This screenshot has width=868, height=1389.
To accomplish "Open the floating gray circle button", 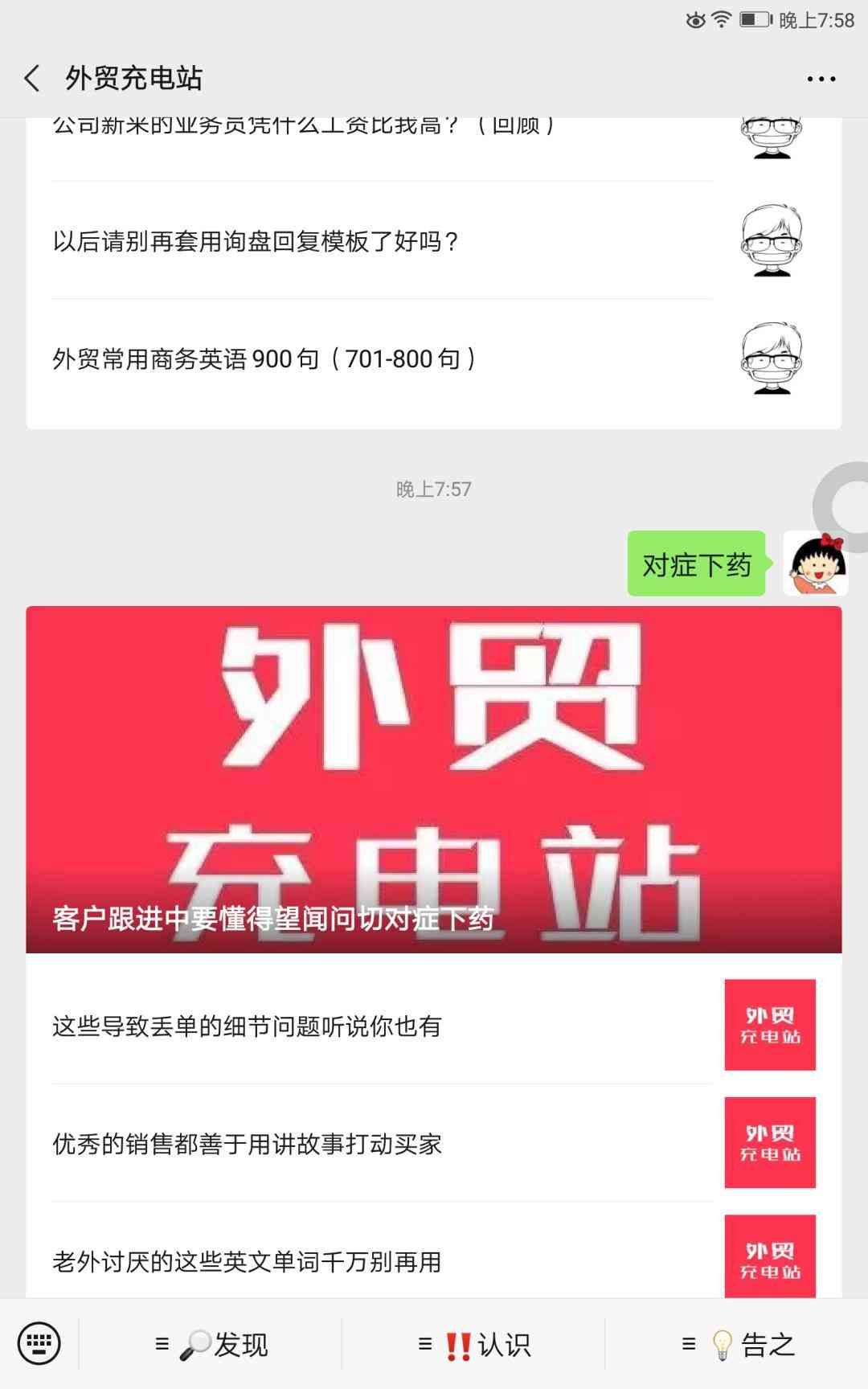I will click(844, 506).
